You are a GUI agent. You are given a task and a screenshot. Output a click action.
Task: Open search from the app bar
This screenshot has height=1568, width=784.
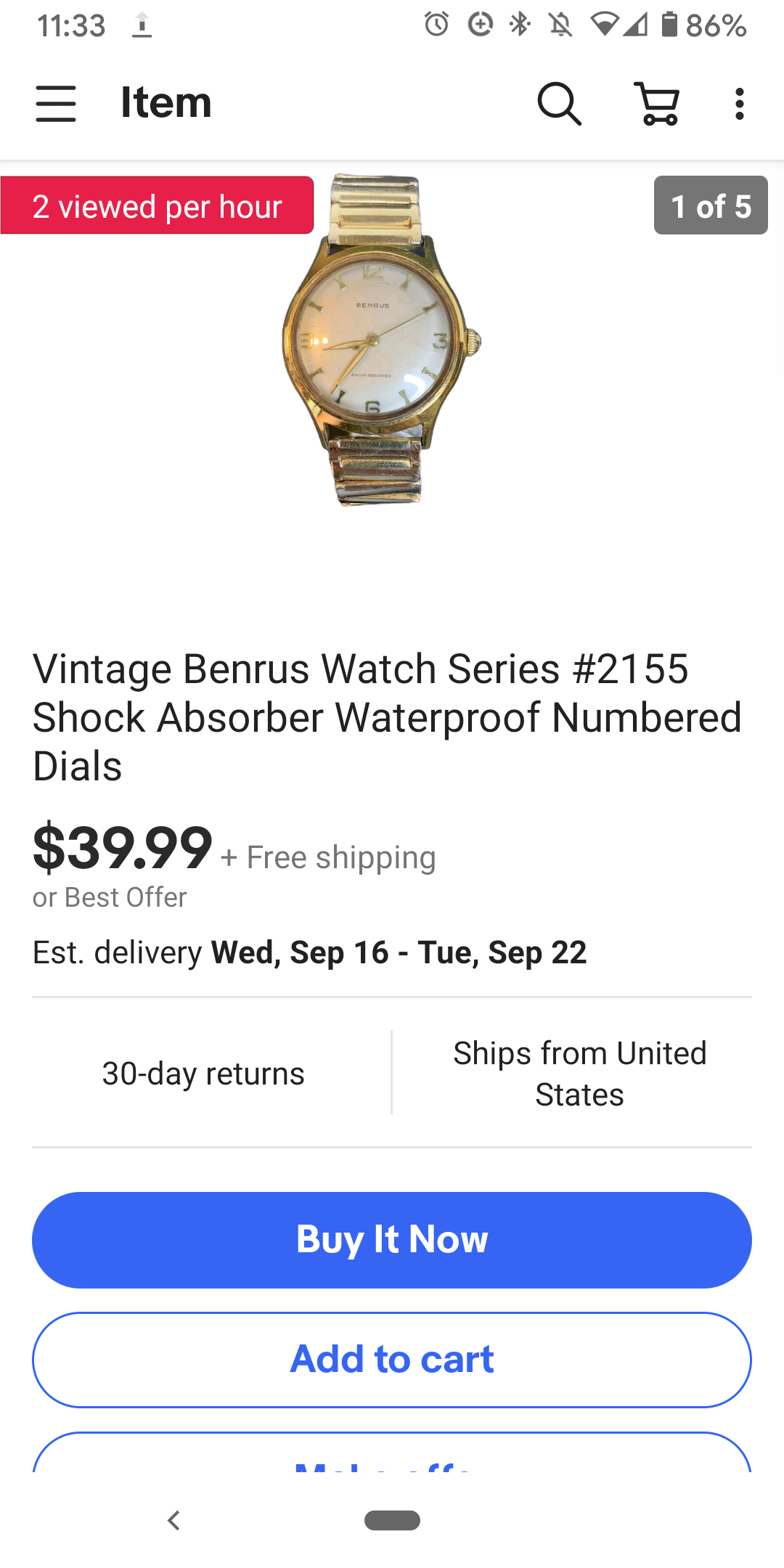[559, 104]
